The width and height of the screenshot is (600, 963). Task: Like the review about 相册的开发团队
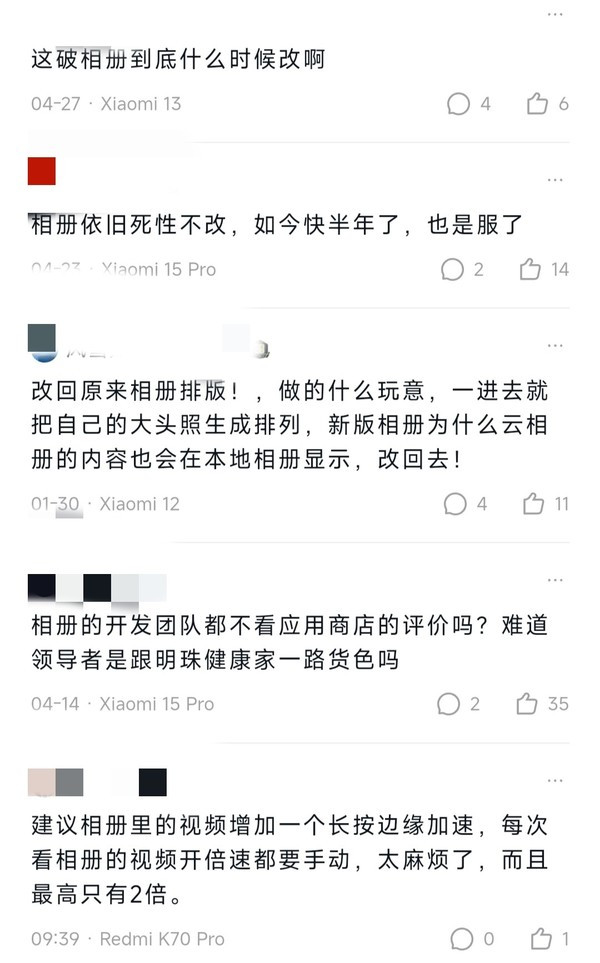pyautogui.click(x=527, y=704)
